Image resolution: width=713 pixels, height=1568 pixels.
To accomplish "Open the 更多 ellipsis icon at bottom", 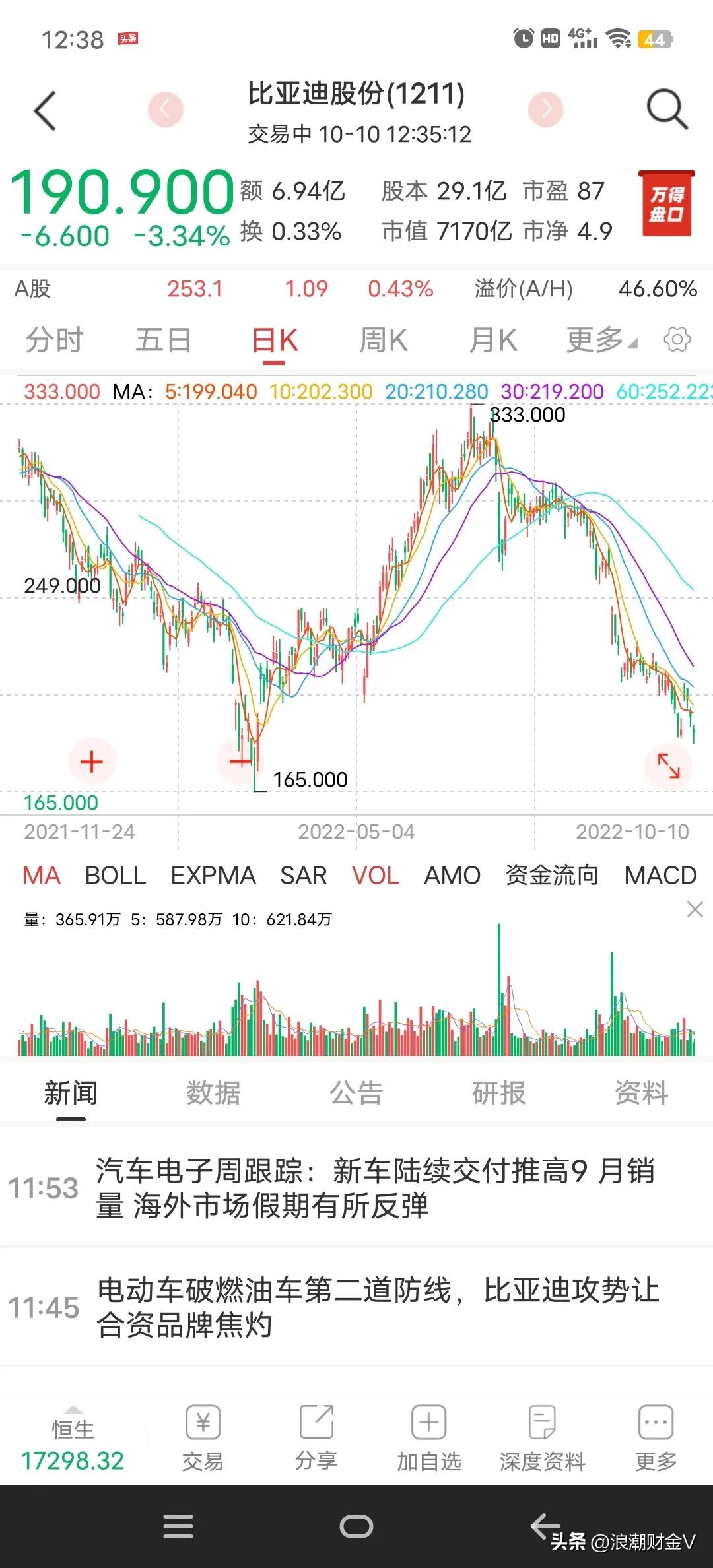I will click(x=655, y=1437).
